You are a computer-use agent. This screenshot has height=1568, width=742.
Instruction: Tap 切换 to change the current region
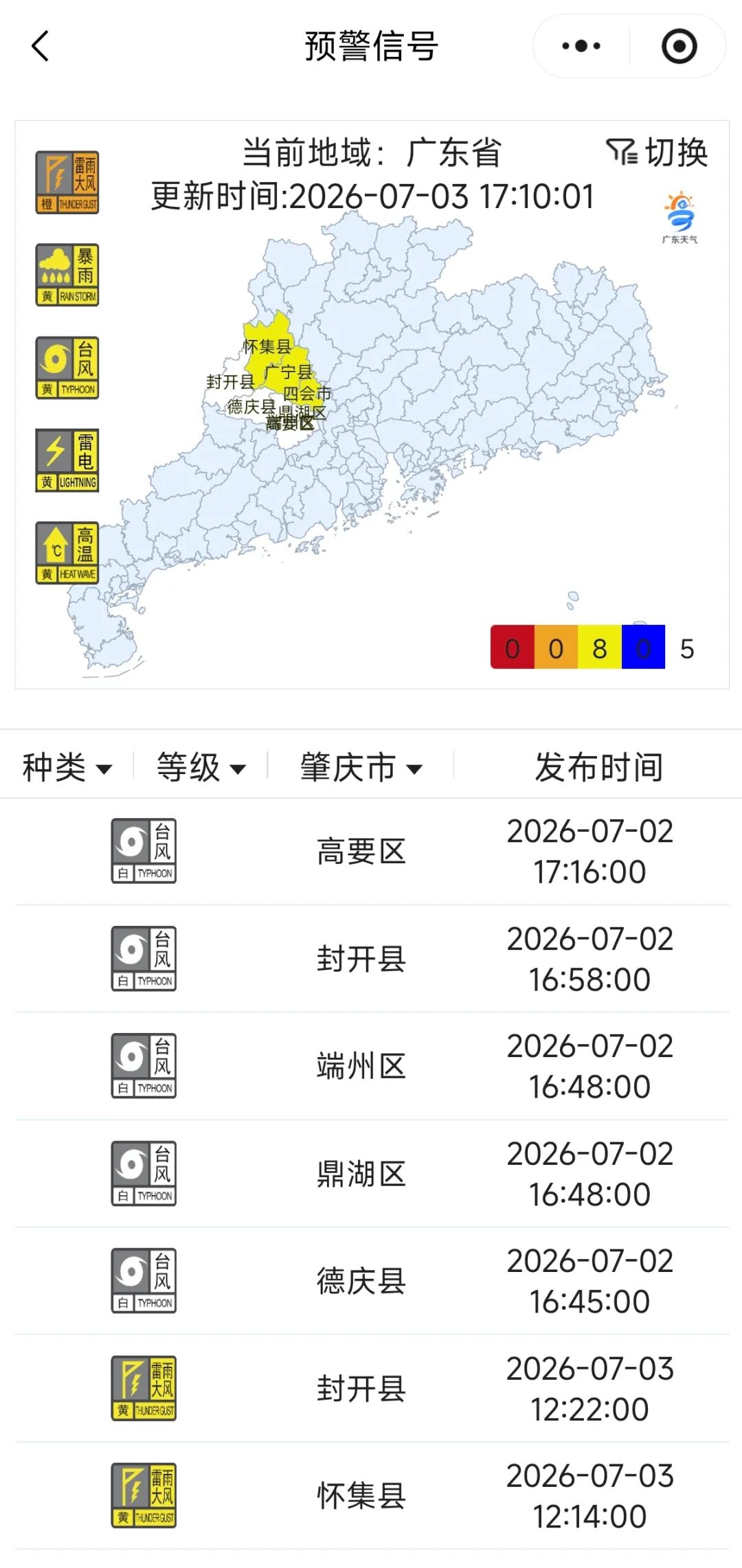point(656,152)
